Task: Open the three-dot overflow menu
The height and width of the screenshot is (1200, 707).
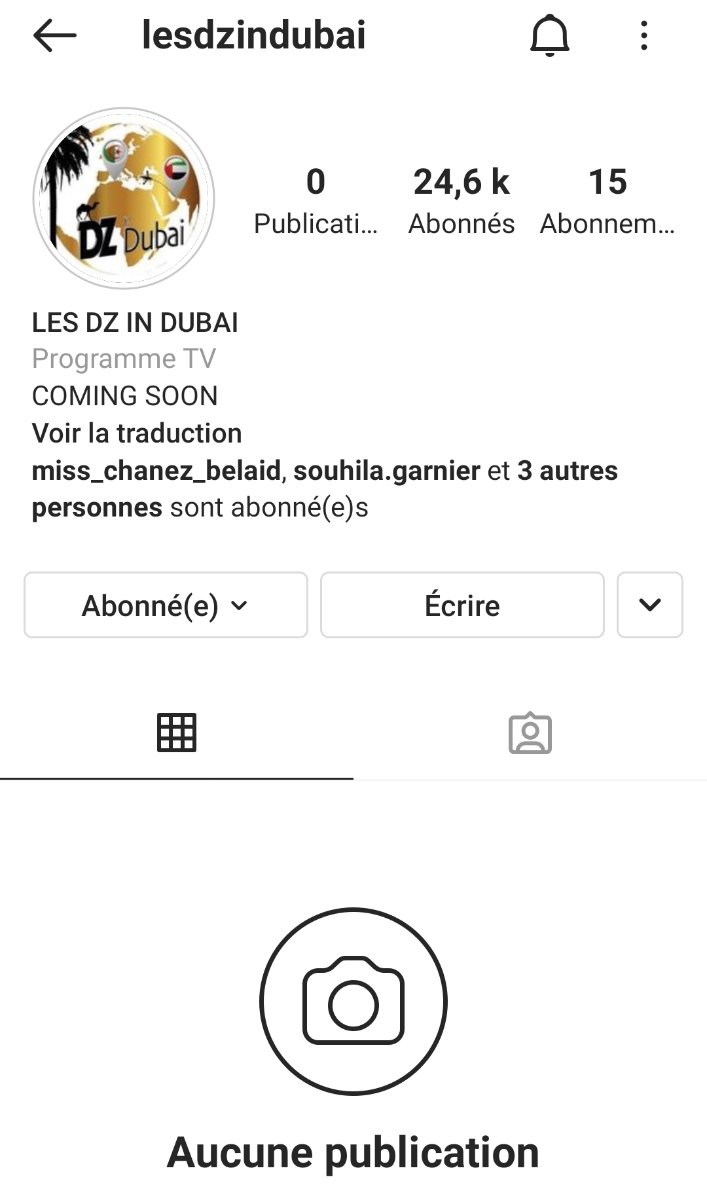Action: 644,37
